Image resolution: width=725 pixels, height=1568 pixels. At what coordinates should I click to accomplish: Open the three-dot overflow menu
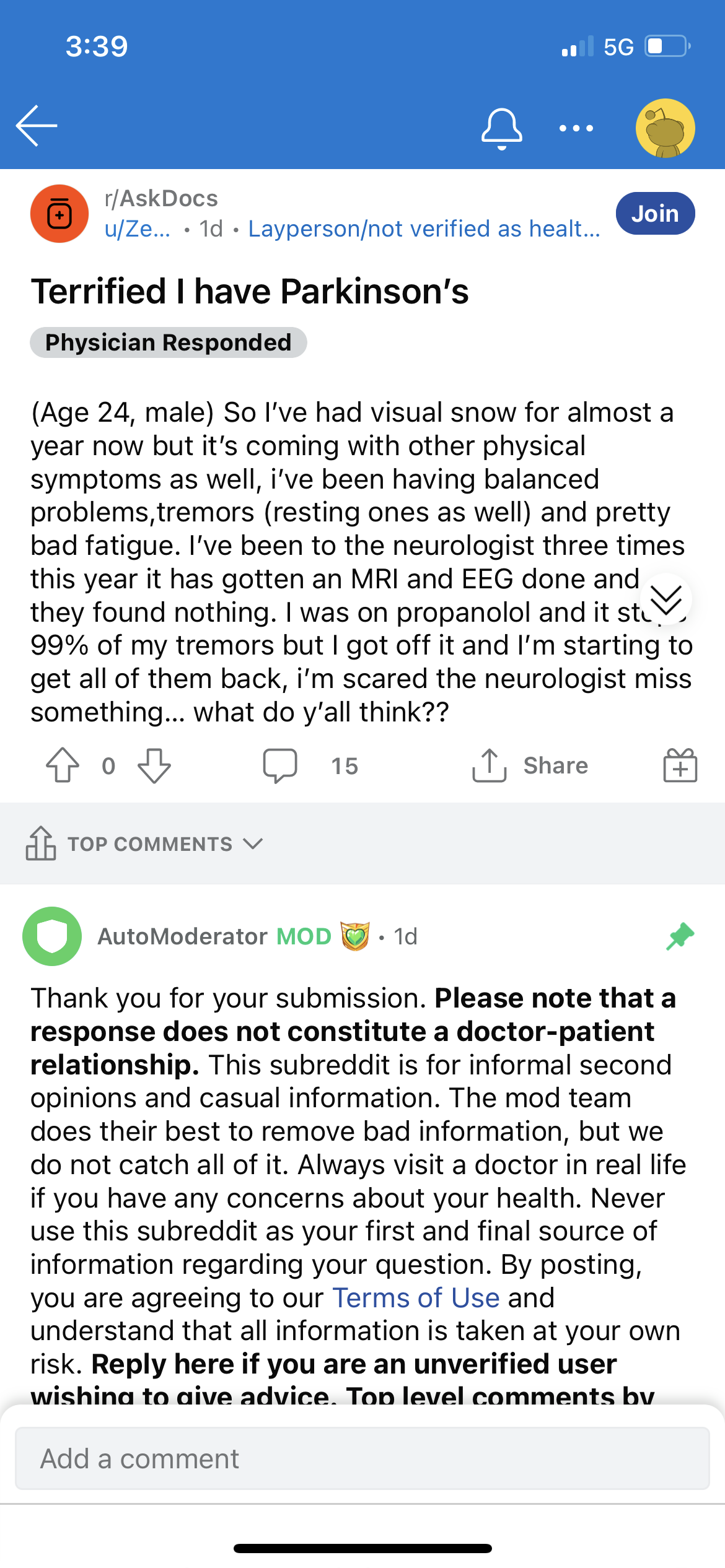click(x=576, y=128)
